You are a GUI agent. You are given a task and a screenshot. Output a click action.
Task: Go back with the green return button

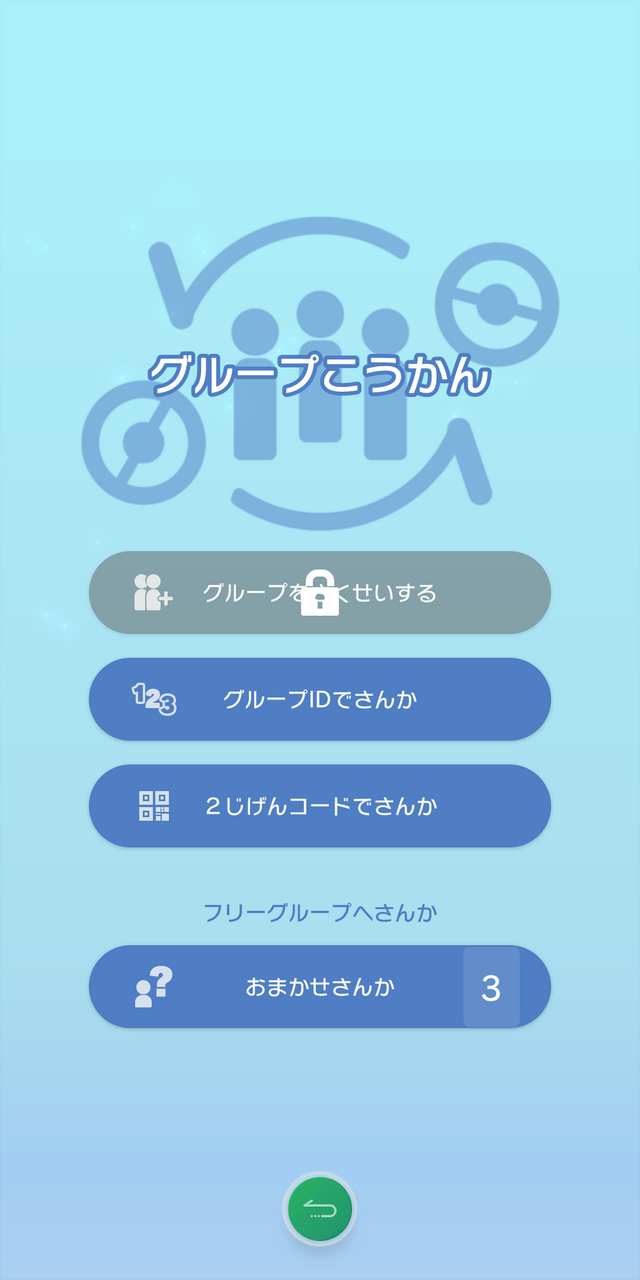pyautogui.click(x=320, y=1210)
